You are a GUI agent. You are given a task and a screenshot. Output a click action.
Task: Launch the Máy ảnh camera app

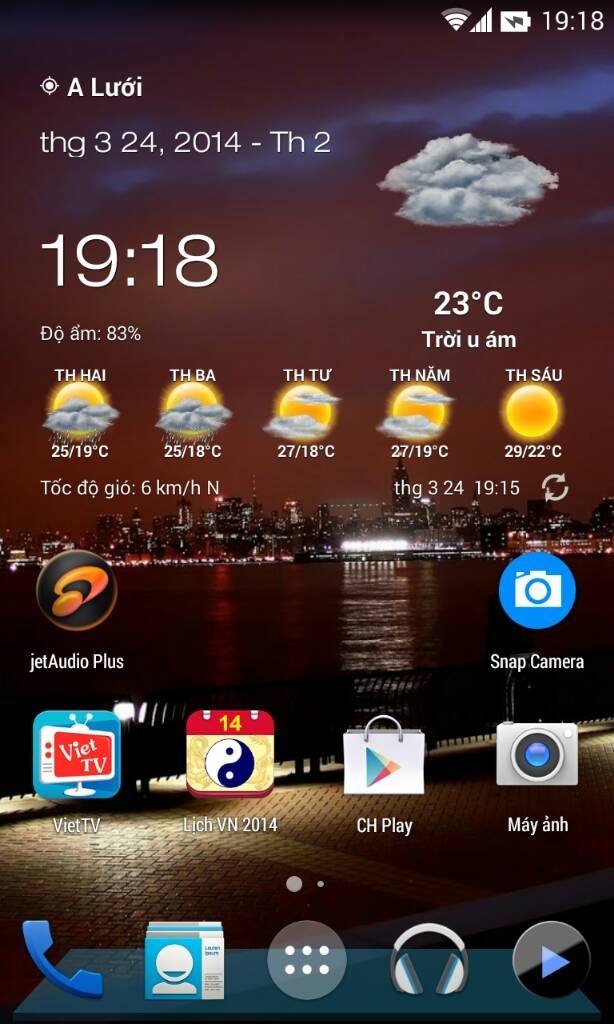point(537,755)
